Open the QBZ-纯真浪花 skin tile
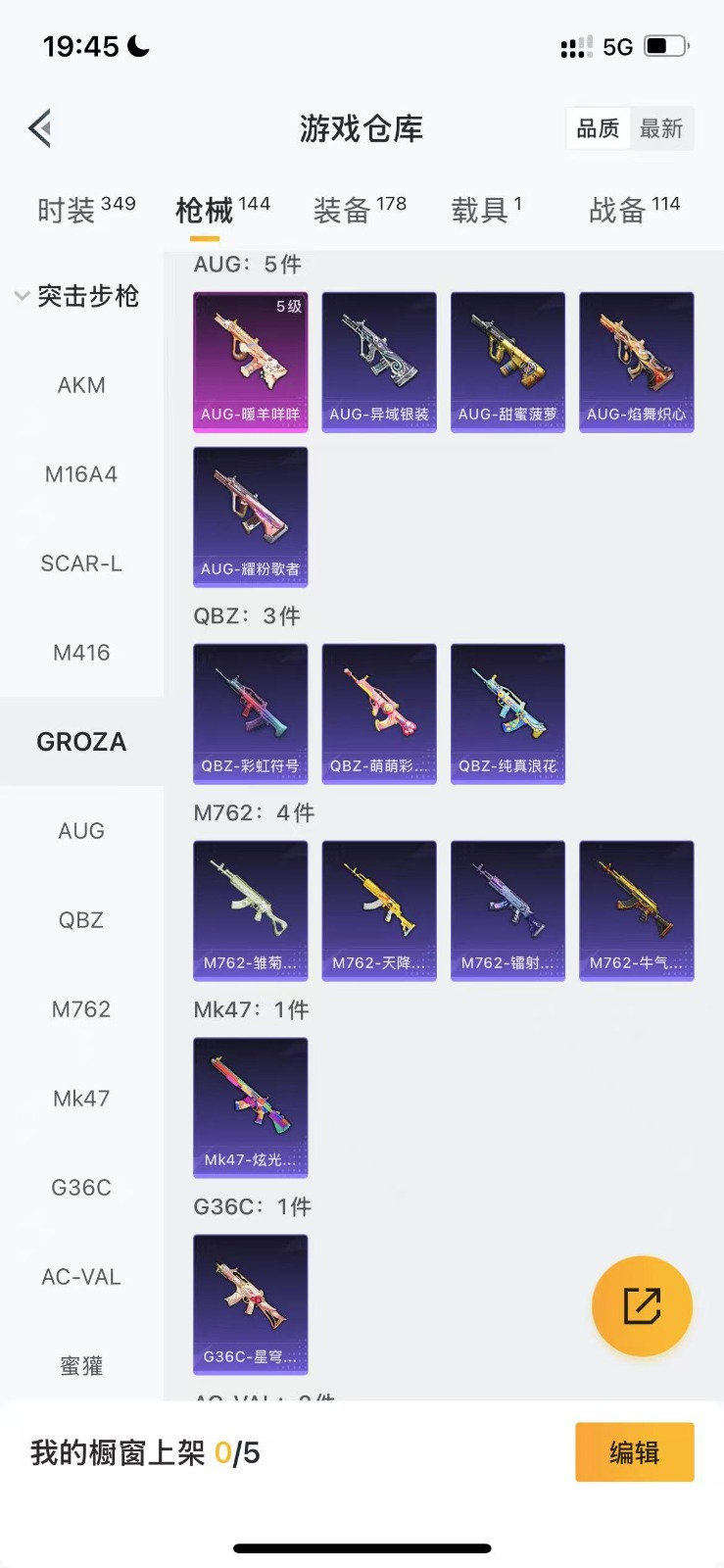The image size is (724, 1568). coord(507,713)
